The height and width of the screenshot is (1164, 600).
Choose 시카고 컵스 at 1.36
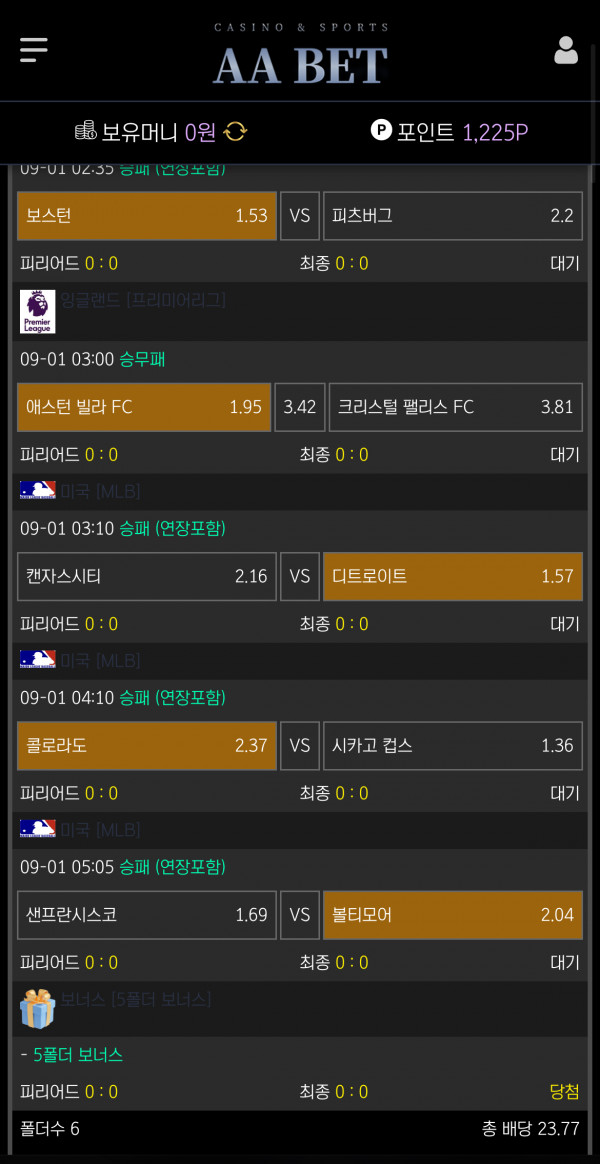pyautogui.click(x=453, y=745)
